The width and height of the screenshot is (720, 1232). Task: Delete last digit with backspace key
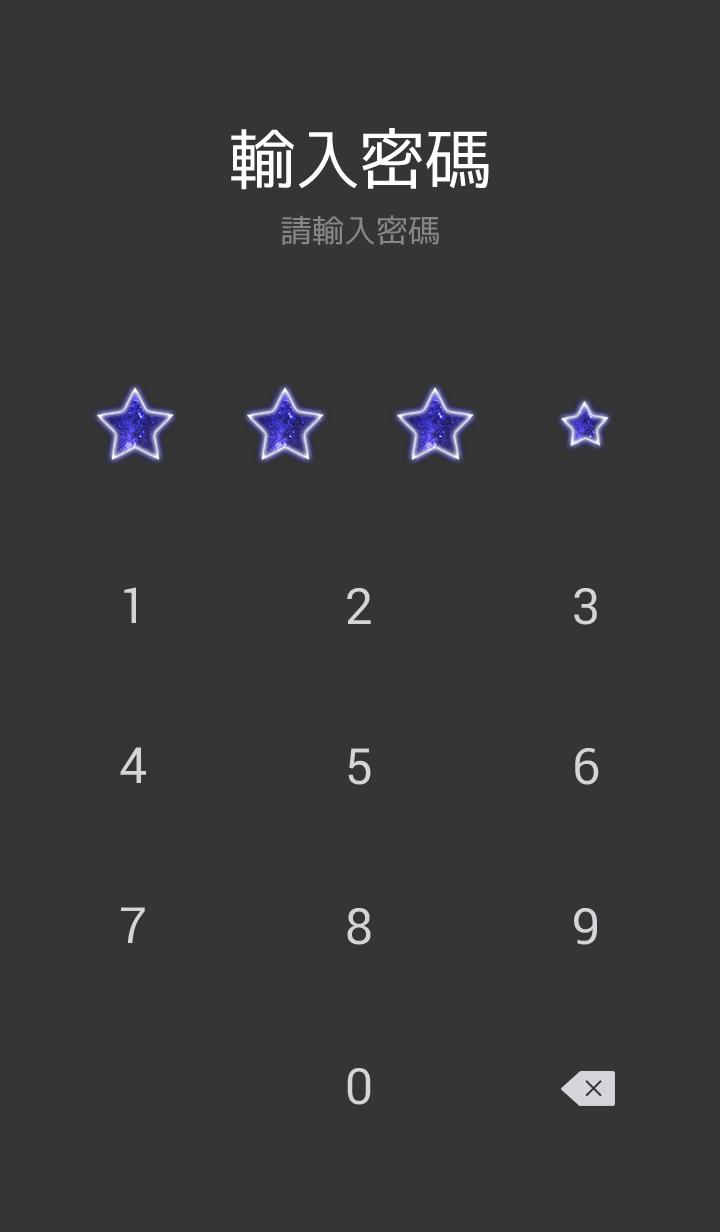click(588, 1088)
